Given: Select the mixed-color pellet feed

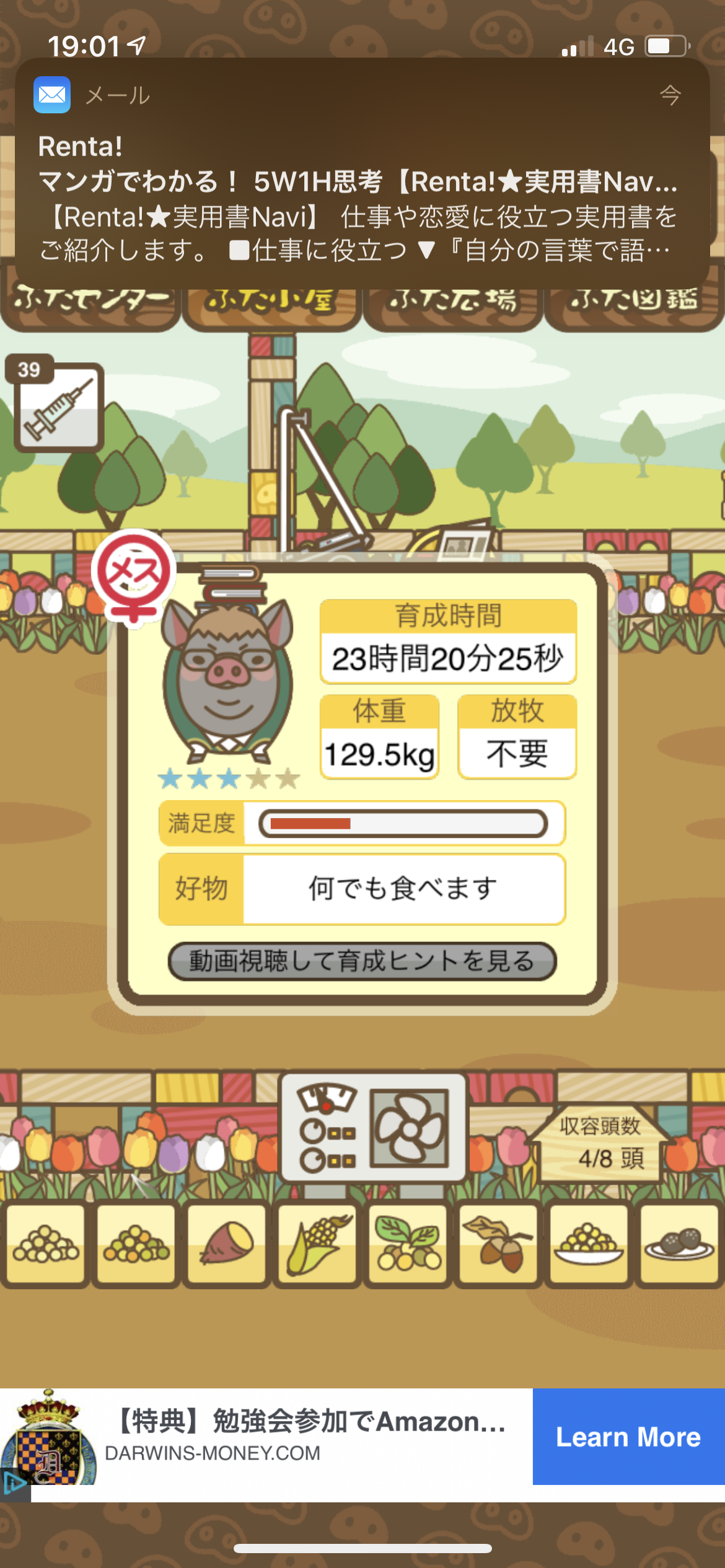Looking at the screenshot, I should pyautogui.click(x=136, y=1245).
